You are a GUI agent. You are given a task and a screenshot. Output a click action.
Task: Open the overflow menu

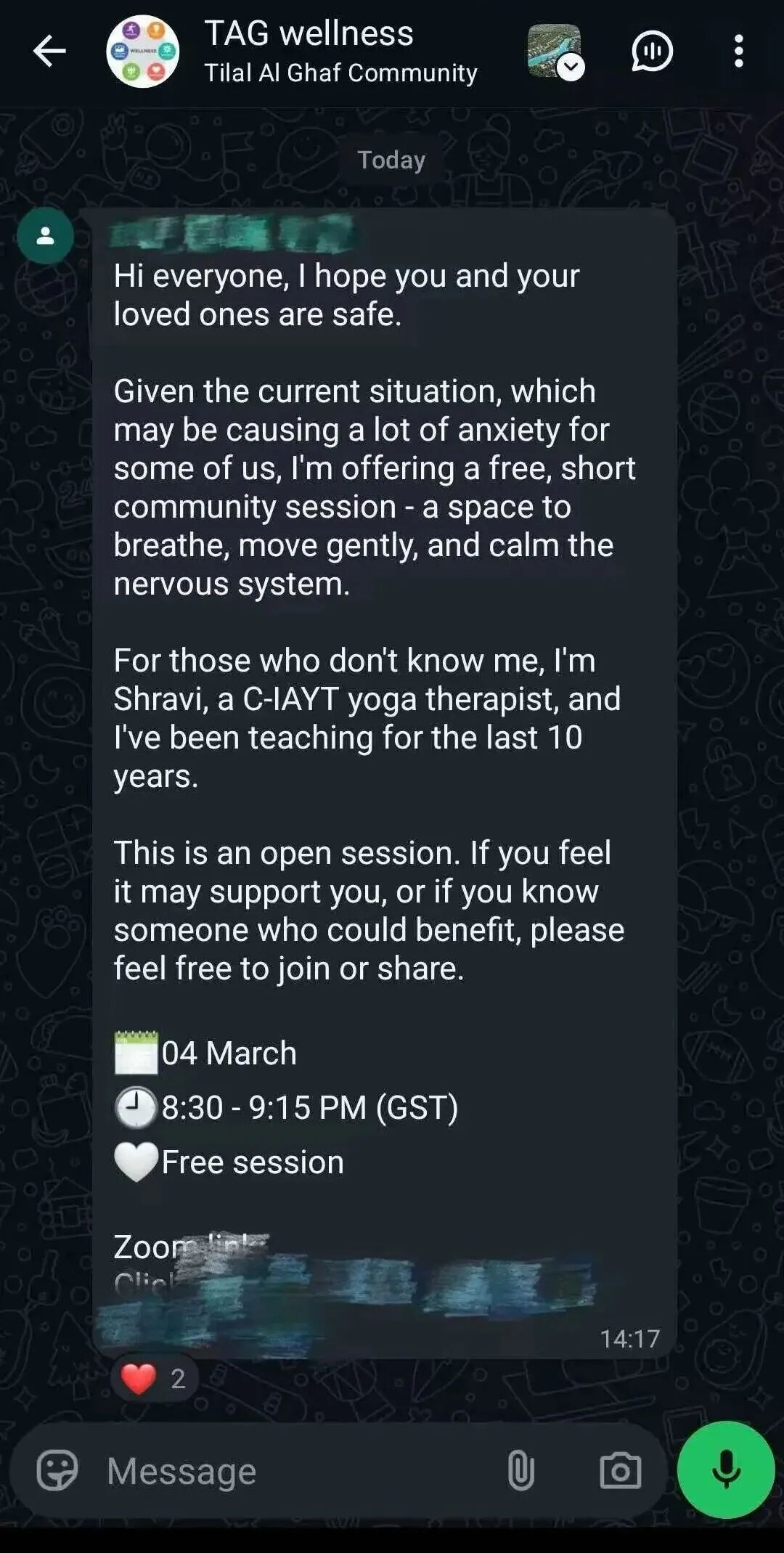738,52
